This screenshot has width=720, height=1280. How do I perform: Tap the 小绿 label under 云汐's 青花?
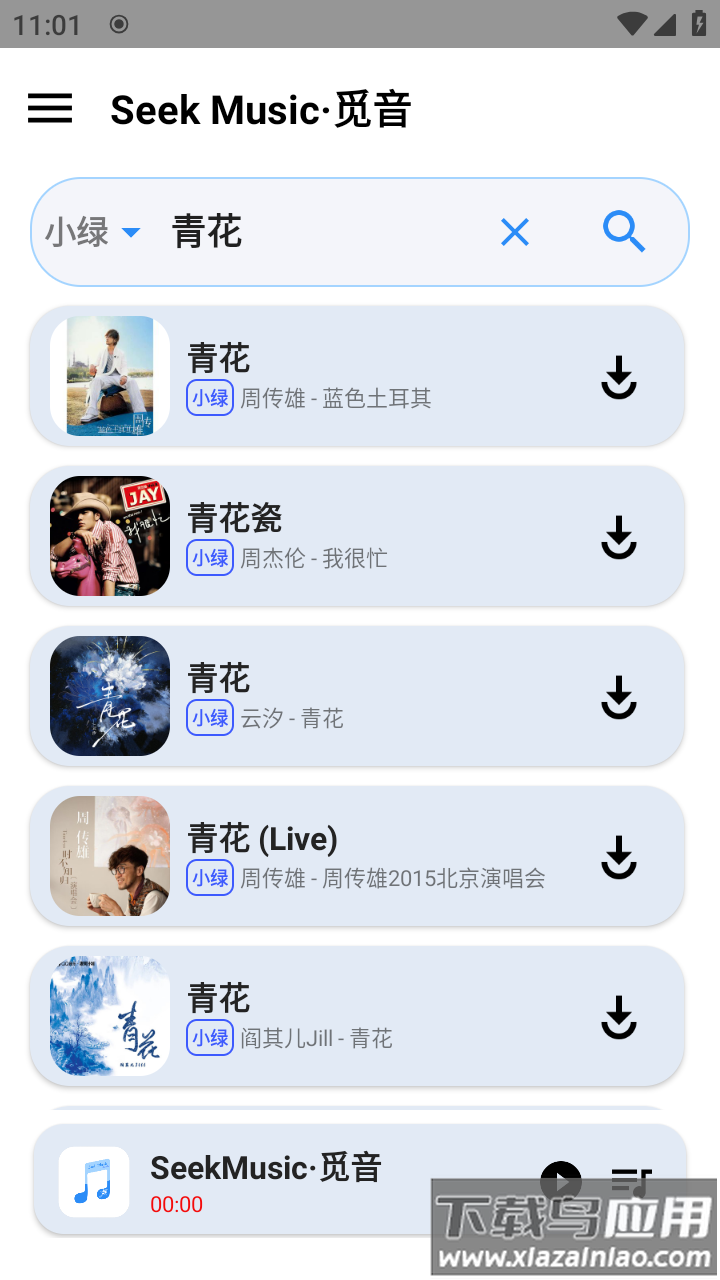210,718
